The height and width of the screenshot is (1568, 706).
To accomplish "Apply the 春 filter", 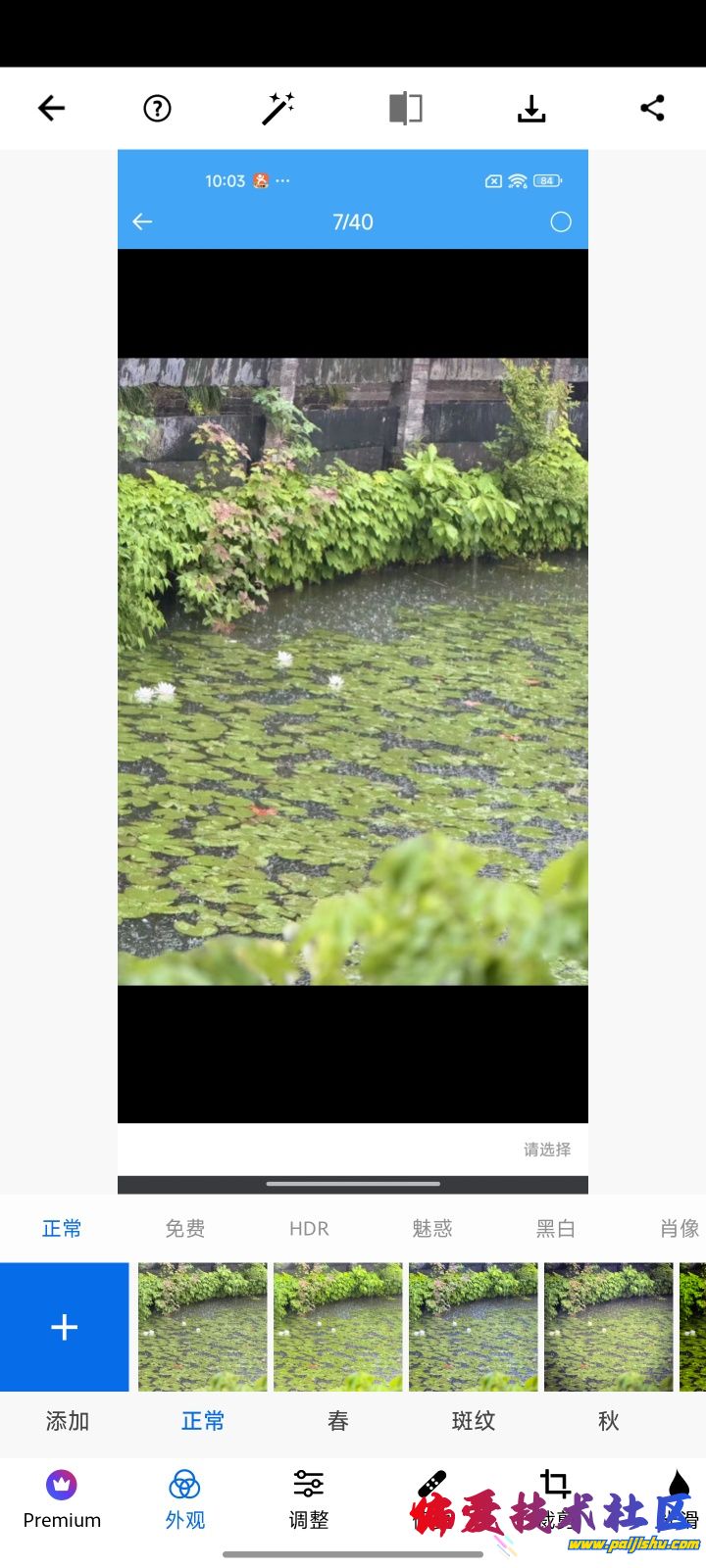I will (338, 1327).
